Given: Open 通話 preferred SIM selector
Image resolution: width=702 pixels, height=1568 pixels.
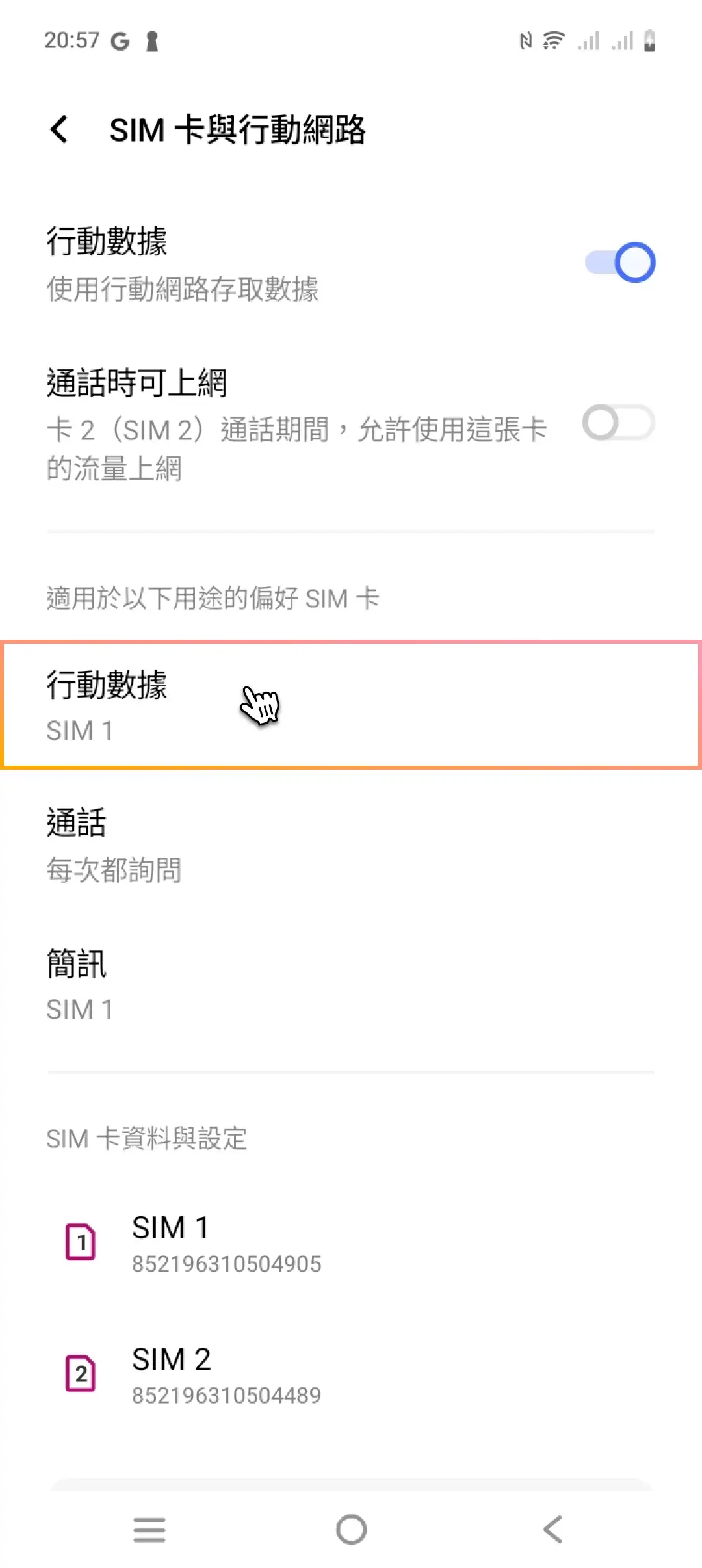Looking at the screenshot, I should coord(351,845).
